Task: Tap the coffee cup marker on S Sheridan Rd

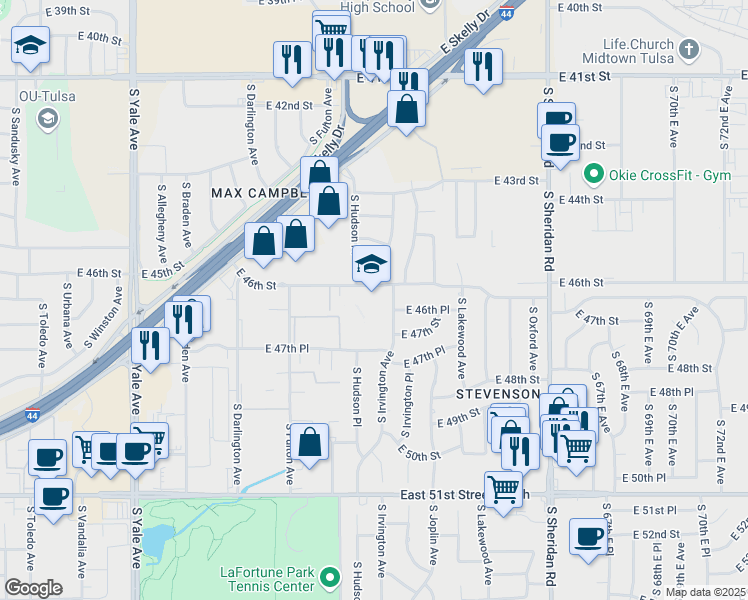Action: click(561, 145)
